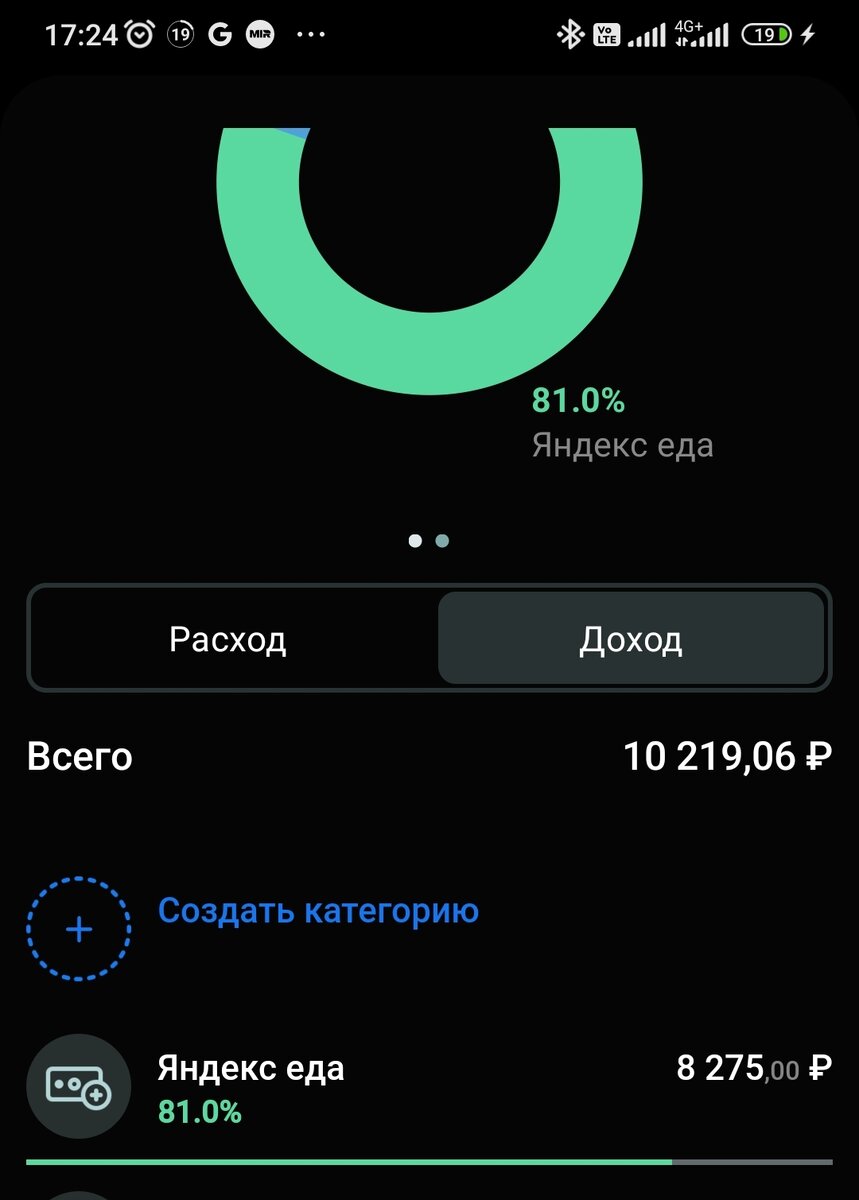This screenshot has width=859, height=1200.
Task: Tap the battery indicator showing 19 percent
Action: [x=765, y=34]
